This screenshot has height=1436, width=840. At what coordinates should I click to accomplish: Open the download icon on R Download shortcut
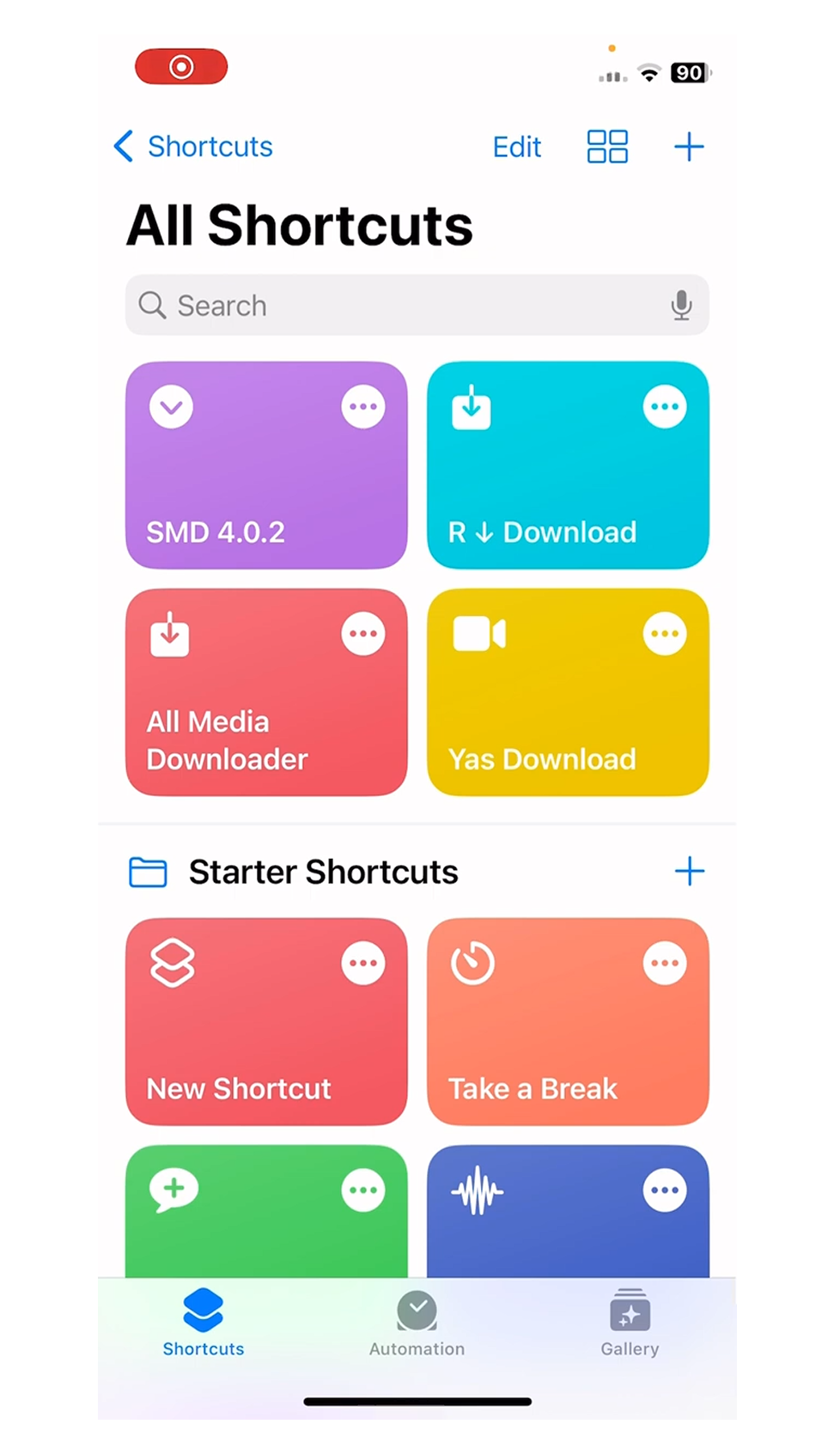coord(470,407)
